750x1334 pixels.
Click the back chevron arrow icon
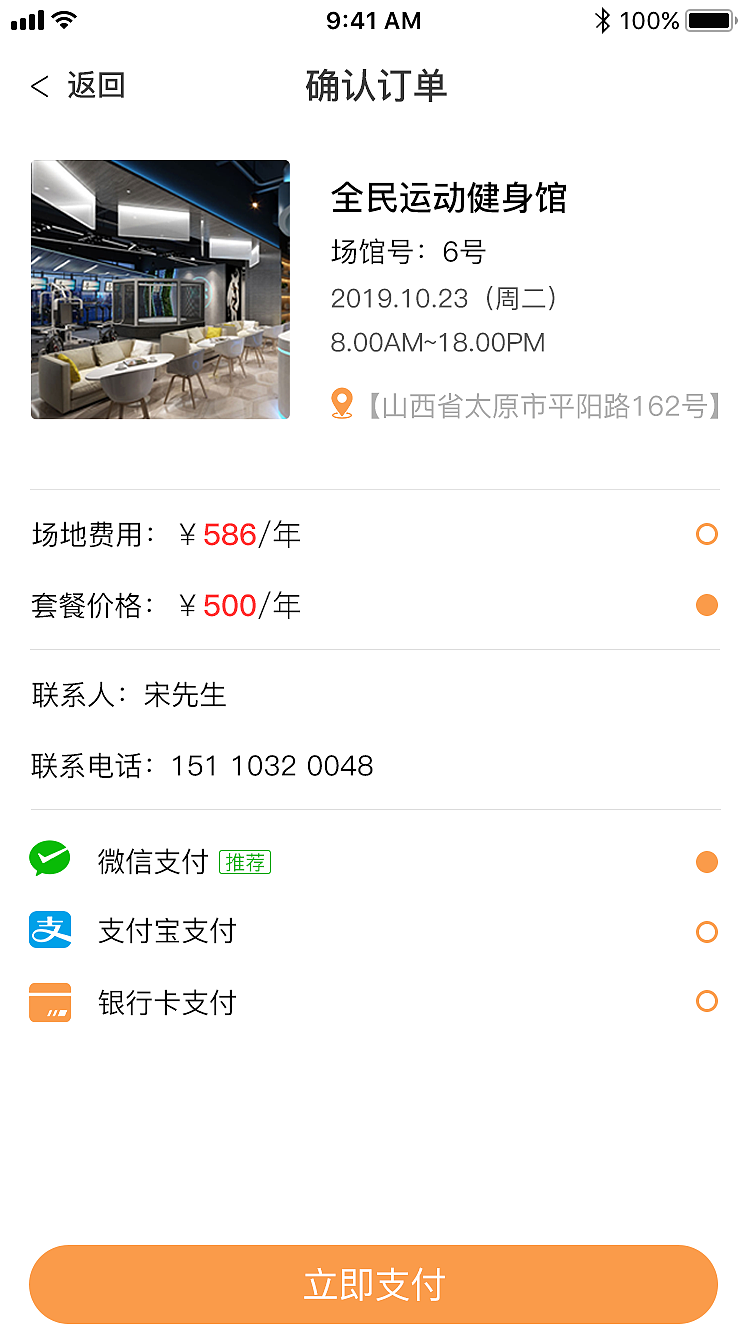coord(38,86)
